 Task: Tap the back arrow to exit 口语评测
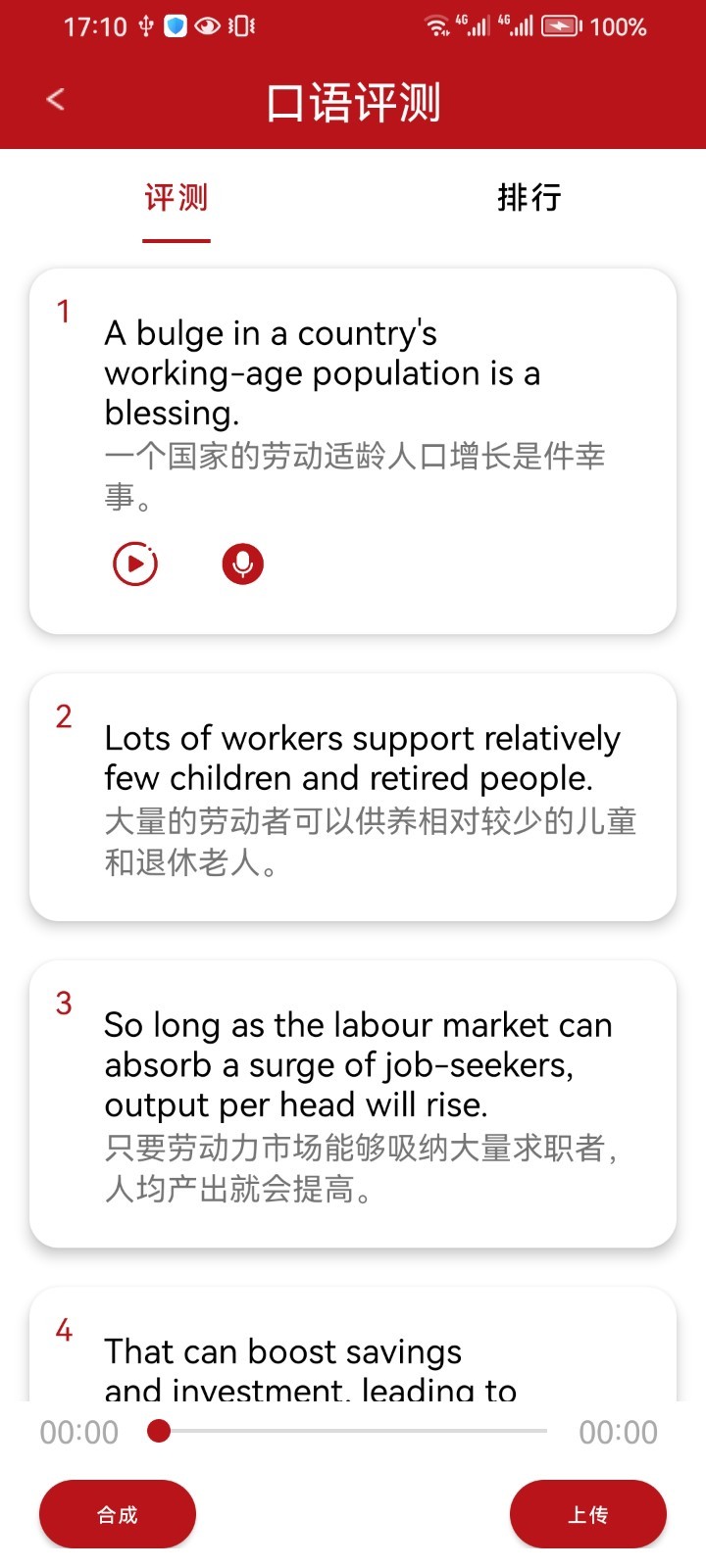(54, 99)
